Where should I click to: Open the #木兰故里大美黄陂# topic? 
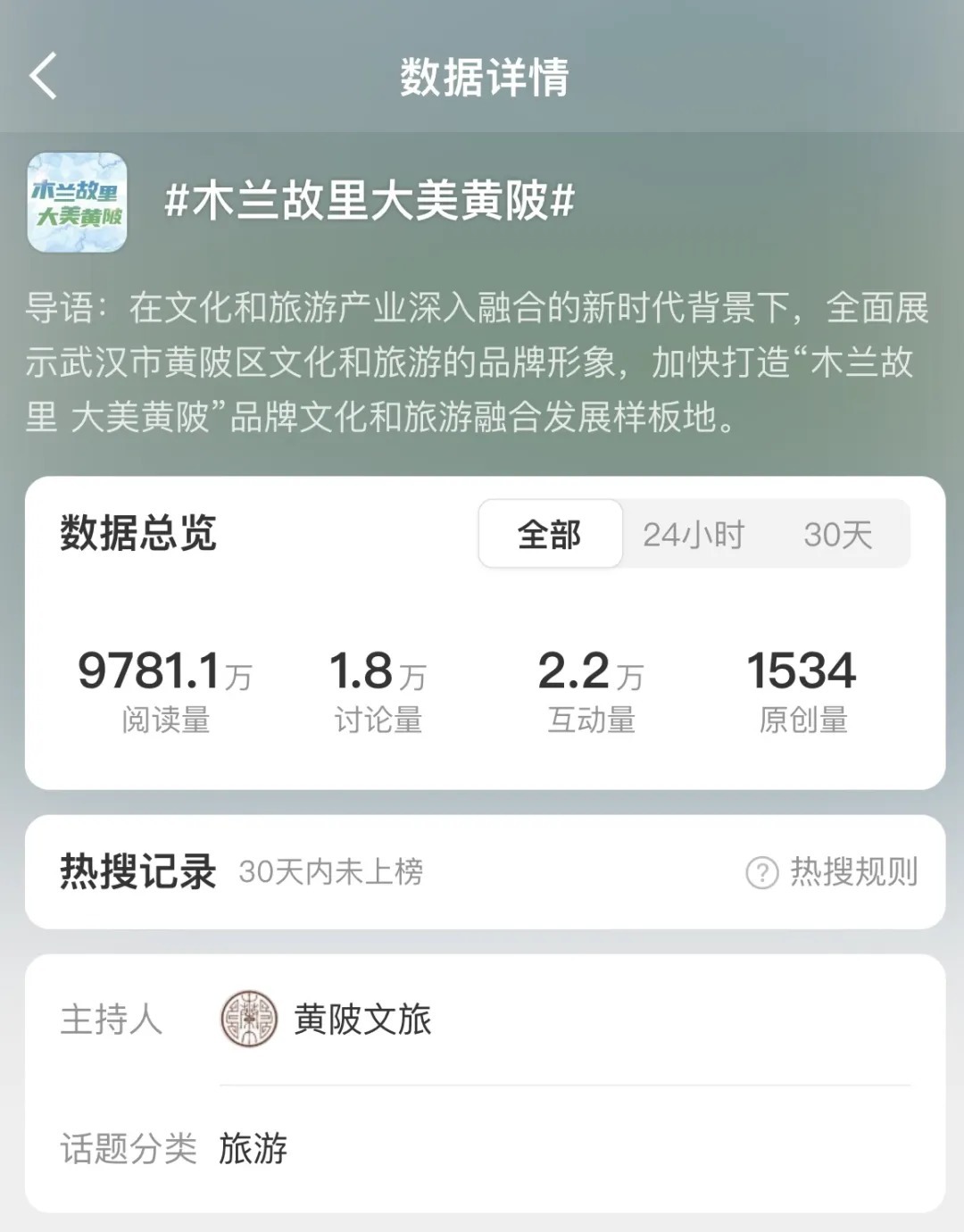pos(370,201)
